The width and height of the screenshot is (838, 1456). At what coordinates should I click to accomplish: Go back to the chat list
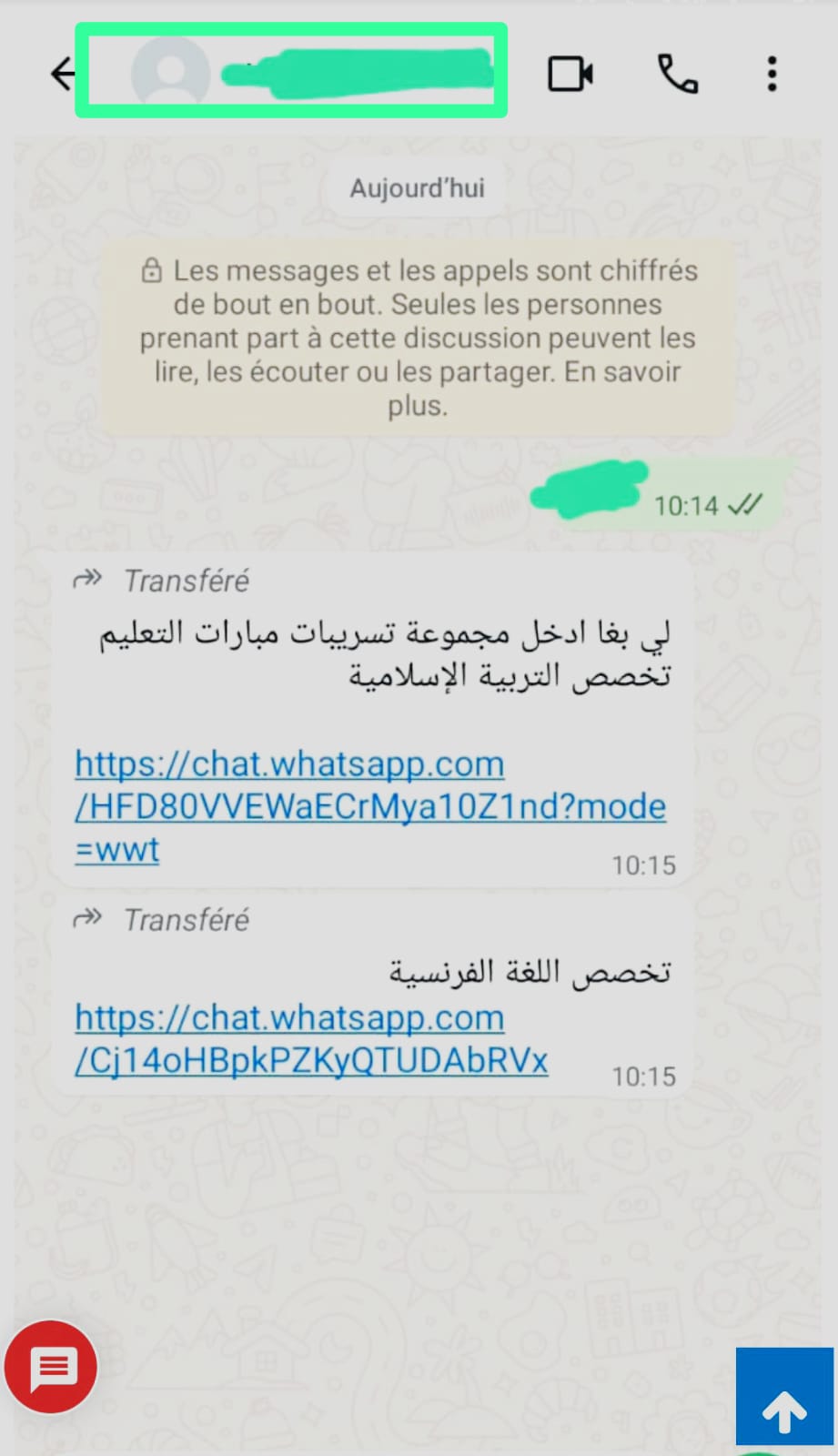coord(63,74)
